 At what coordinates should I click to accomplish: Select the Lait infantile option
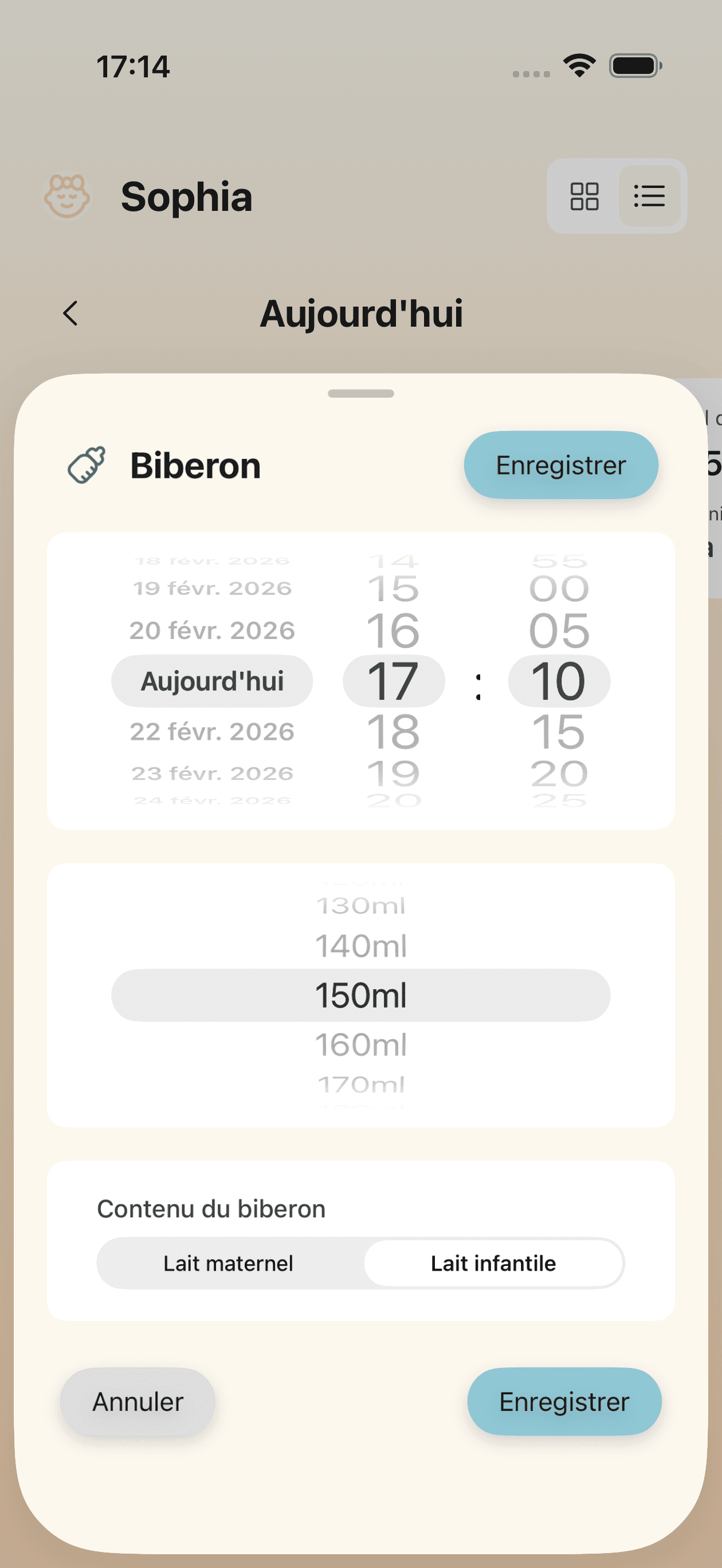point(493,1263)
